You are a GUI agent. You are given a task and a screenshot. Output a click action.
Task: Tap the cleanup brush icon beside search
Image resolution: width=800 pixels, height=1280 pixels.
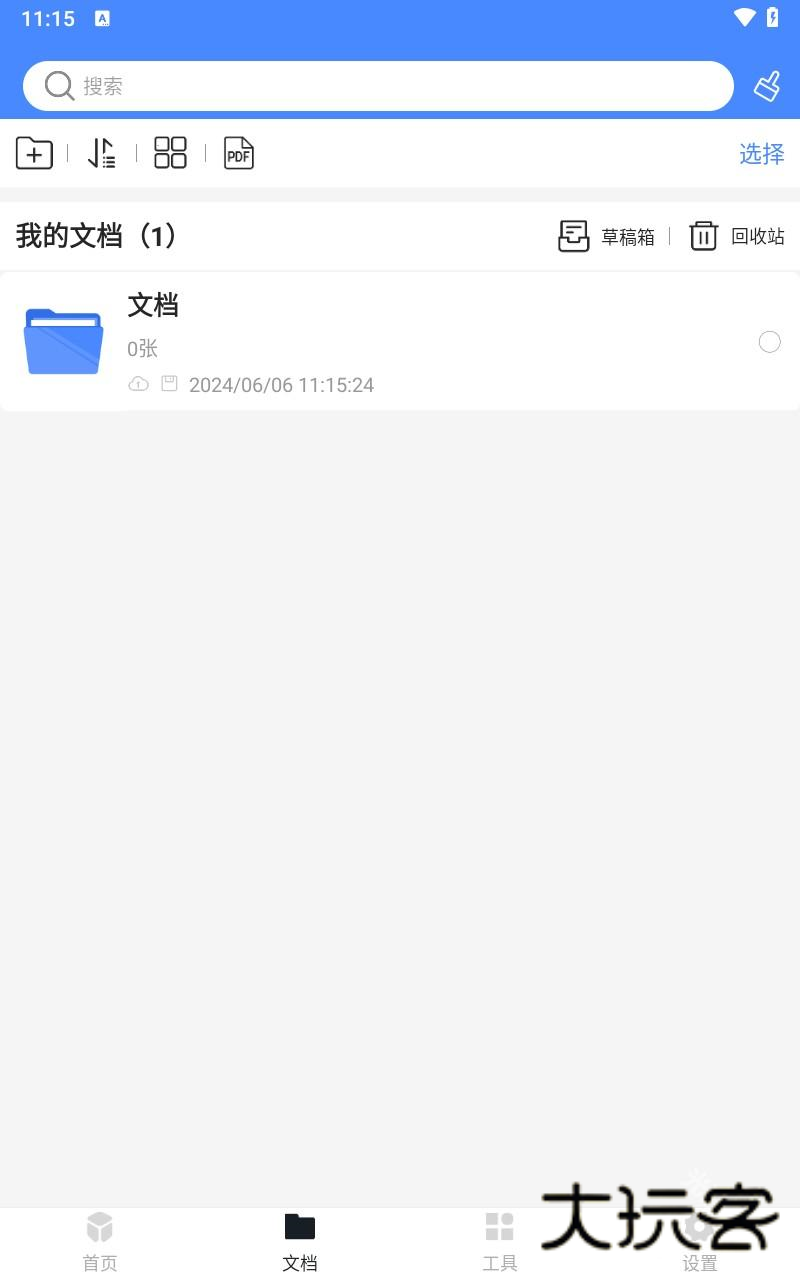[x=766, y=86]
